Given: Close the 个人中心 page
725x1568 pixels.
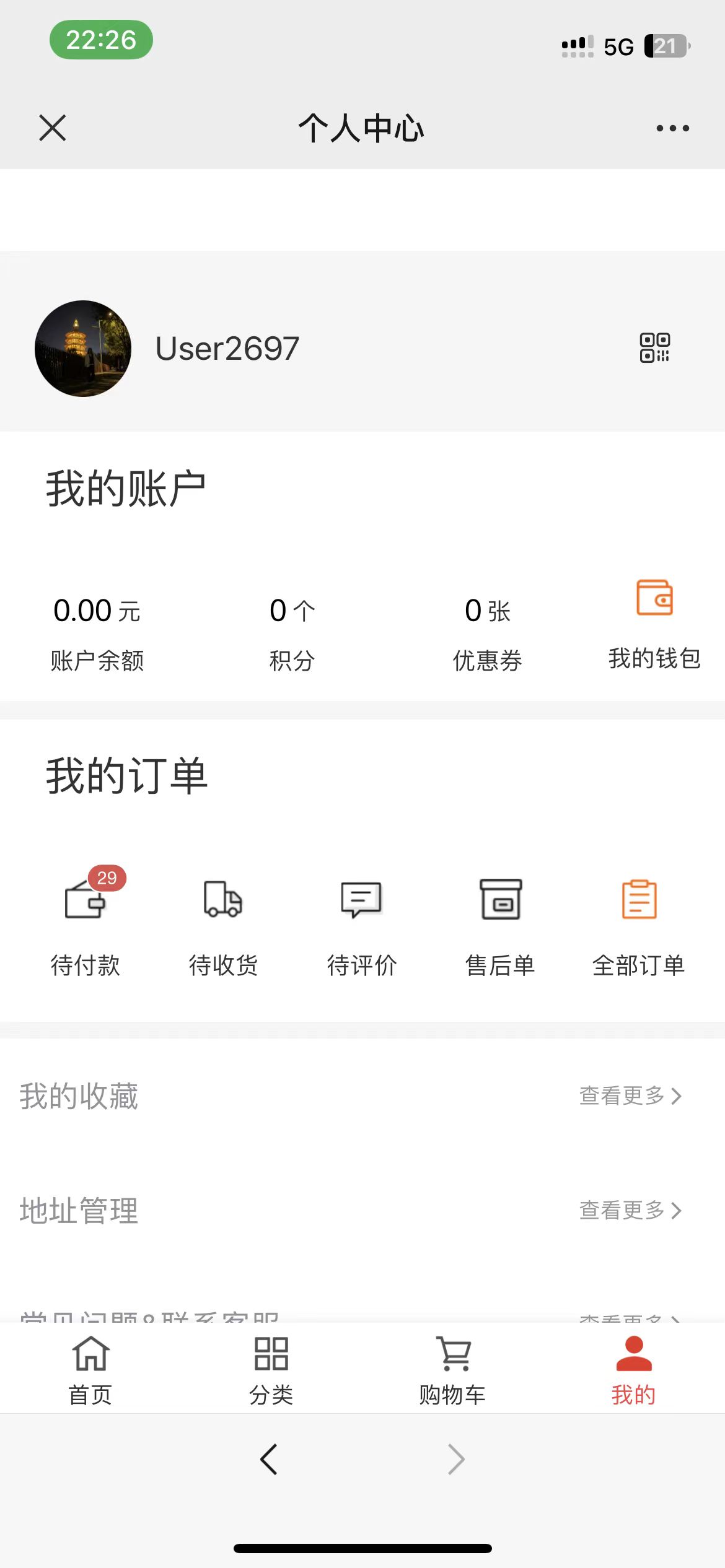Looking at the screenshot, I should click(53, 128).
